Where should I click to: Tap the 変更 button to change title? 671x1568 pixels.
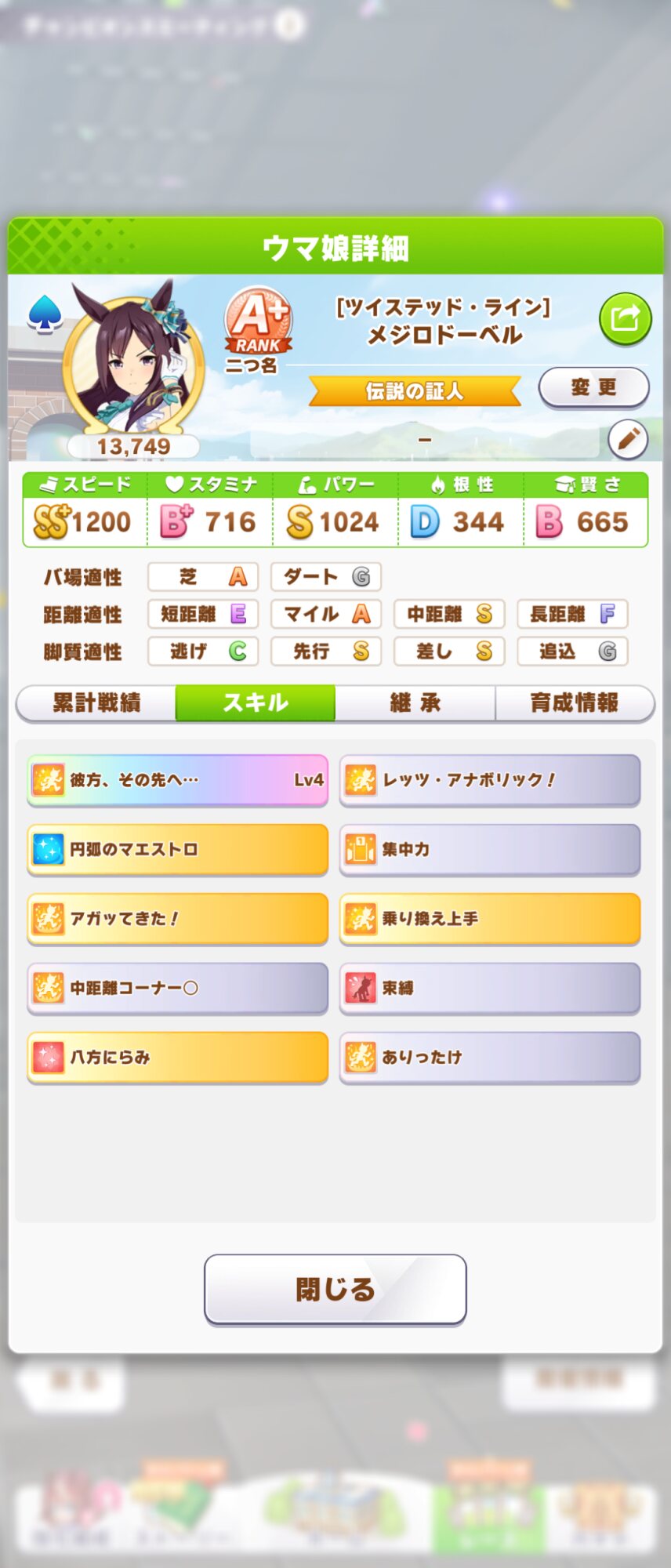tap(593, 387)
